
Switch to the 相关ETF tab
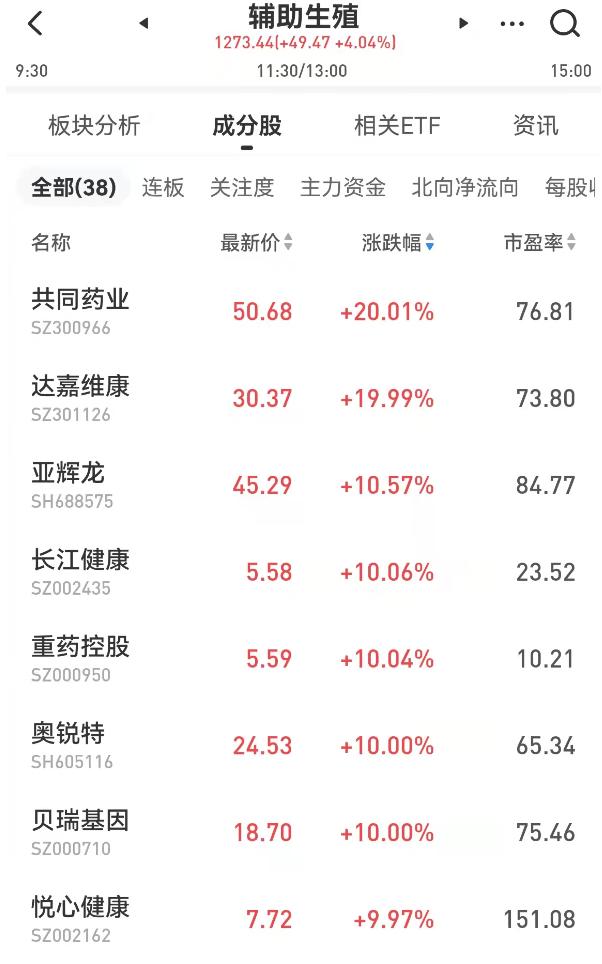[x=397, y=126]
